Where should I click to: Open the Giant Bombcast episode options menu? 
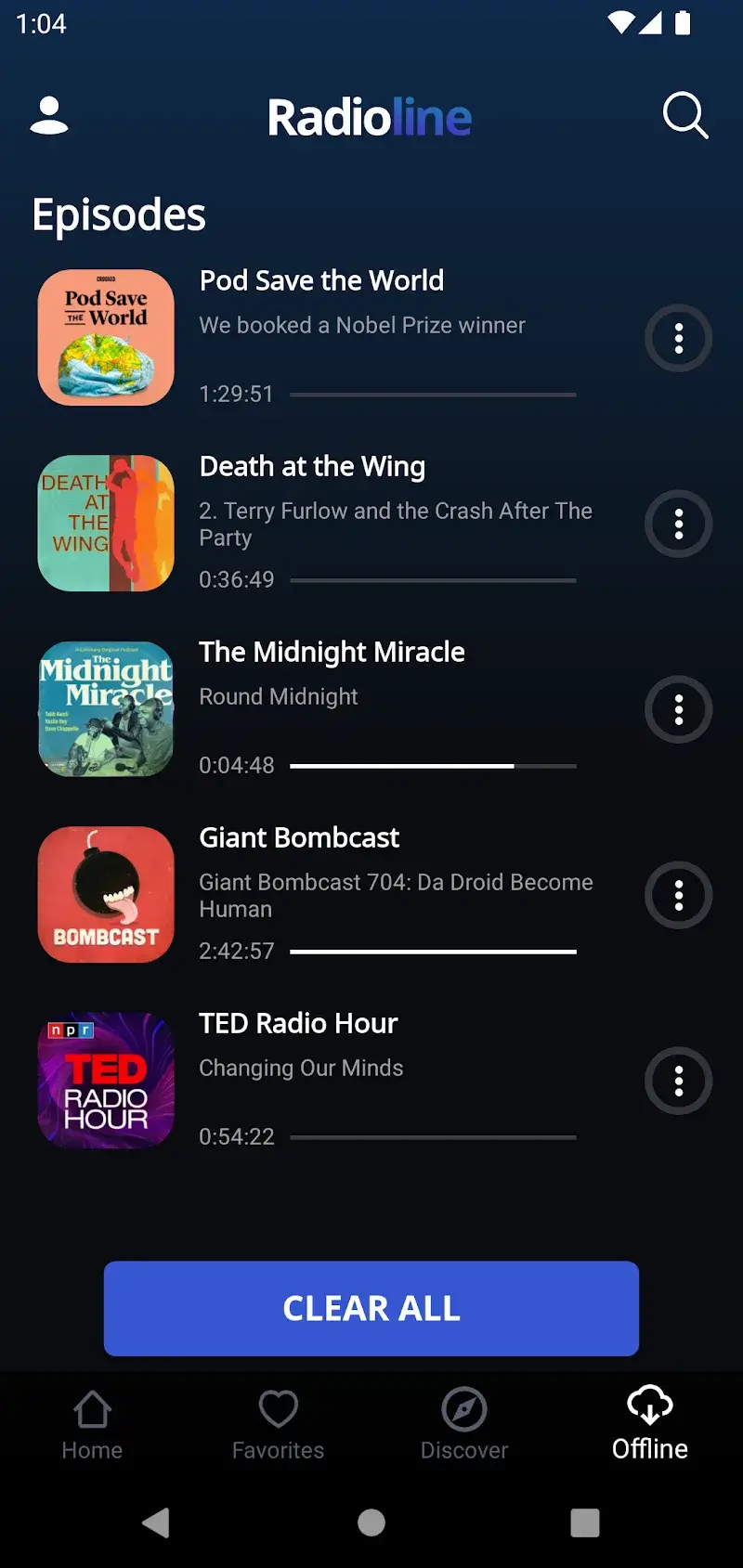(679, 895)
